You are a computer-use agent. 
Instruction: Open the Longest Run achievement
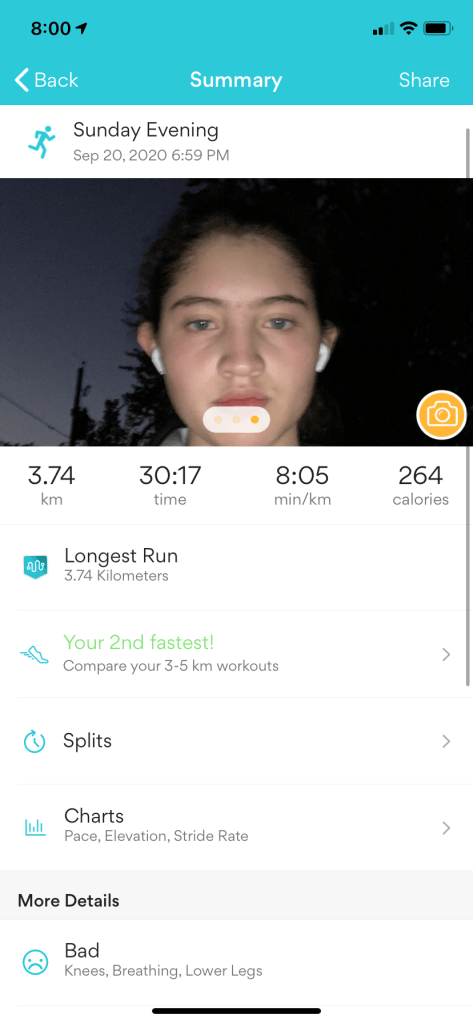click(x=236, y=567)
